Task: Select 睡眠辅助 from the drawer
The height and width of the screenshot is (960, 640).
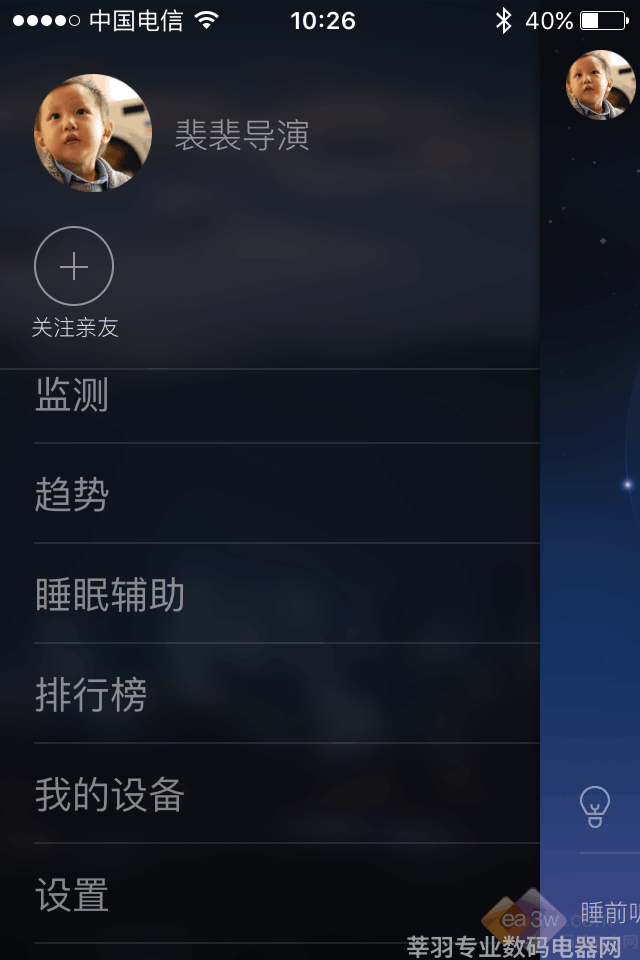Action: click(x=110, y=595)
